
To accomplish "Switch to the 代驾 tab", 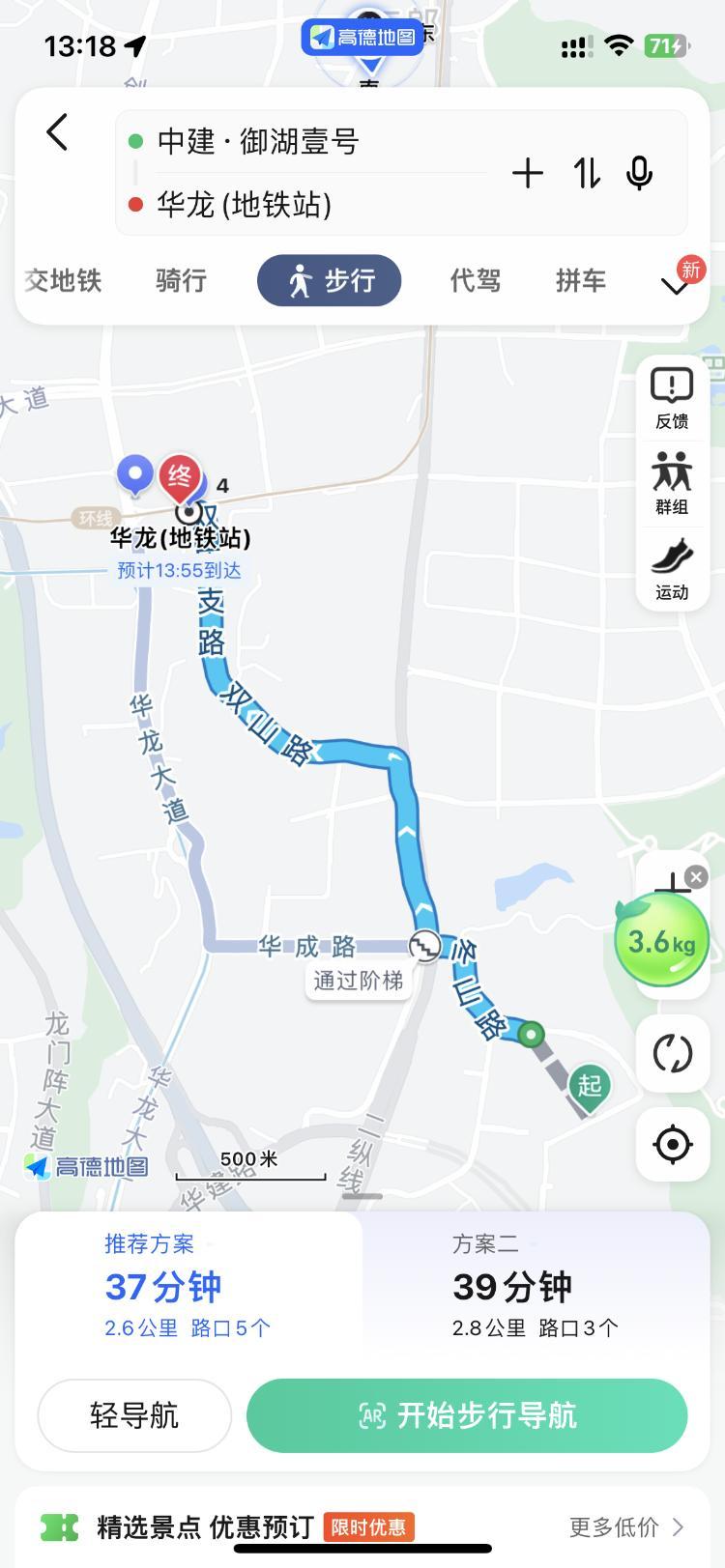I will click(476, 280).
